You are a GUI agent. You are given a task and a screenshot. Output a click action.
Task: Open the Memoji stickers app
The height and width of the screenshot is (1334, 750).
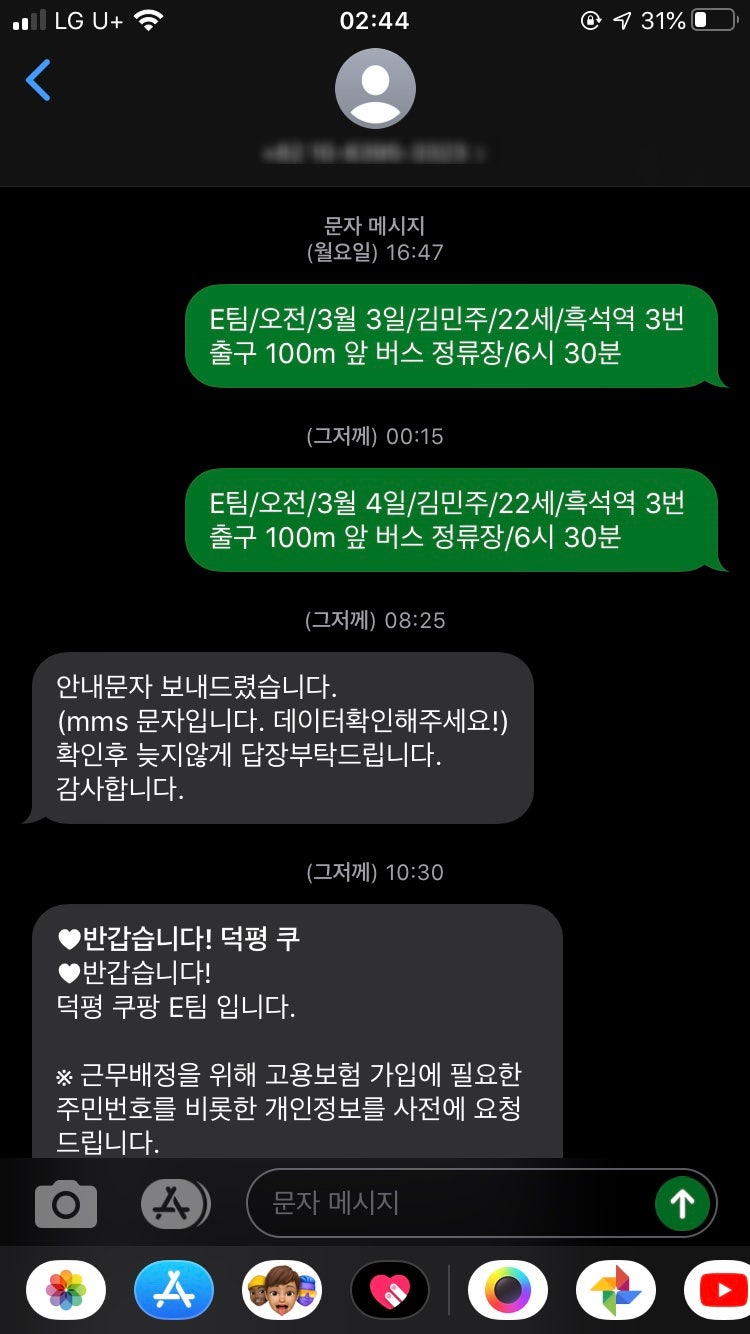click(x=283, y=1290)
